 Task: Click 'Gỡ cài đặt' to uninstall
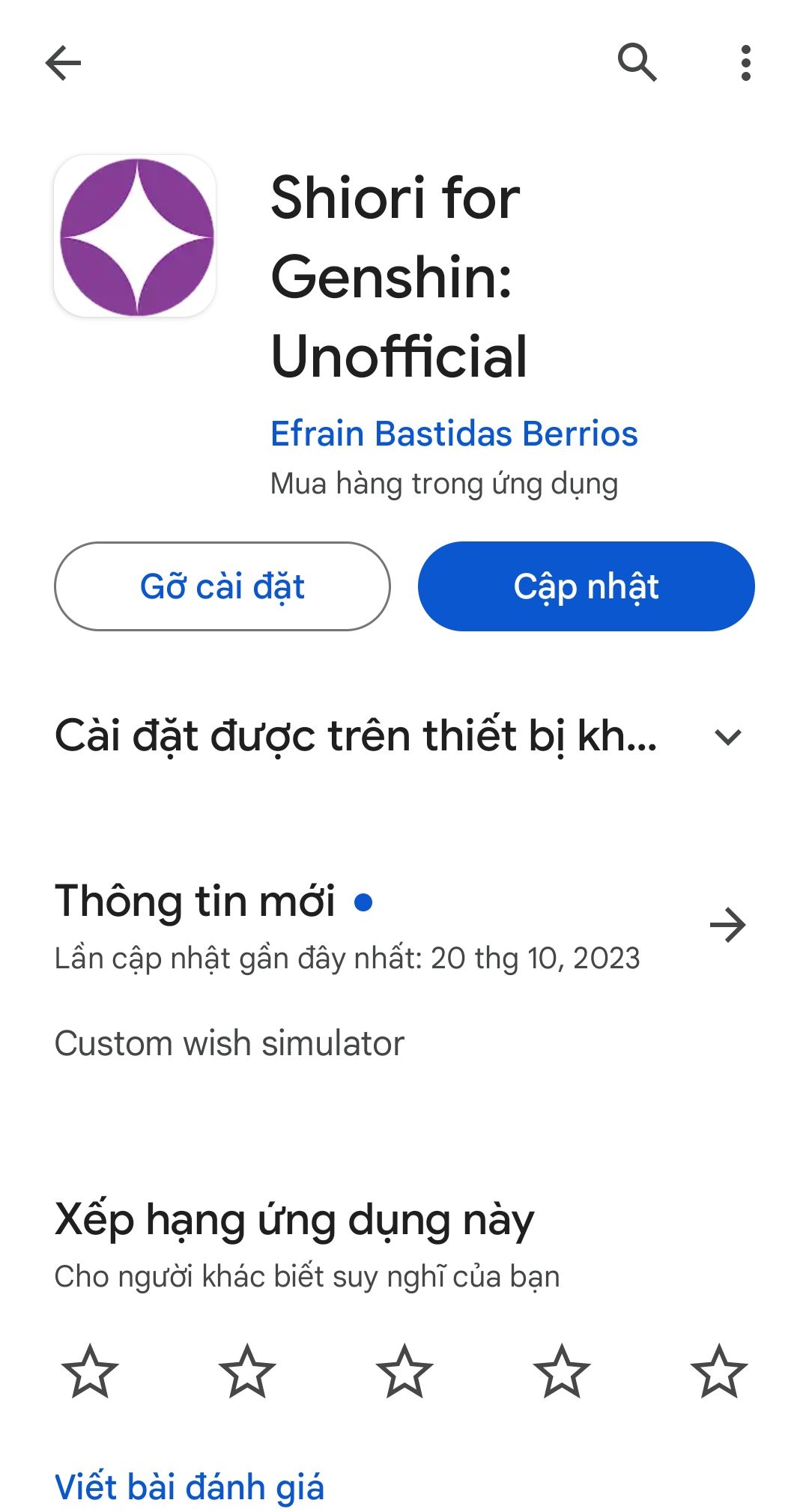(x=221, y=586)
